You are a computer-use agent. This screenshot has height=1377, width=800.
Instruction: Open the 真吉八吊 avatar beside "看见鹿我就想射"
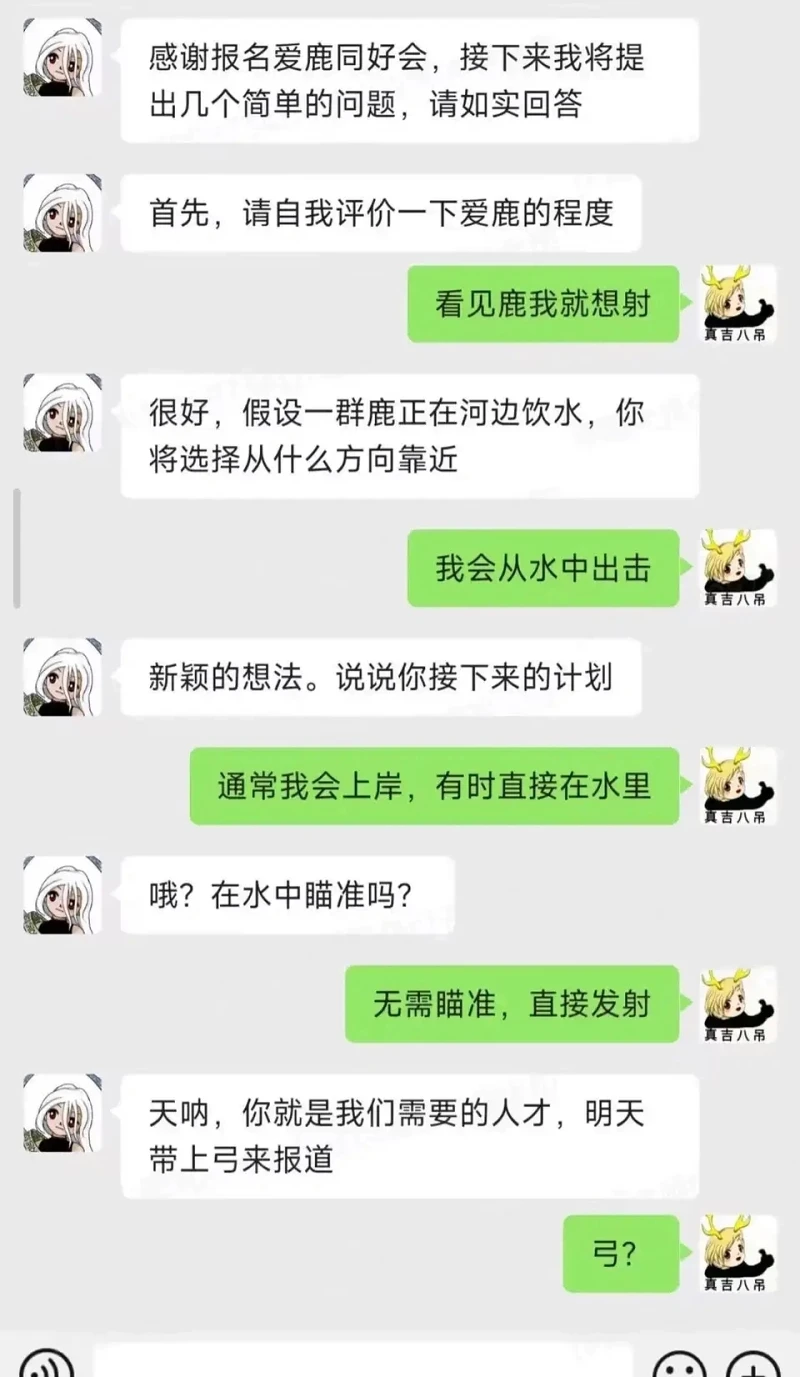pyautogui.click(x=738, y=304)
